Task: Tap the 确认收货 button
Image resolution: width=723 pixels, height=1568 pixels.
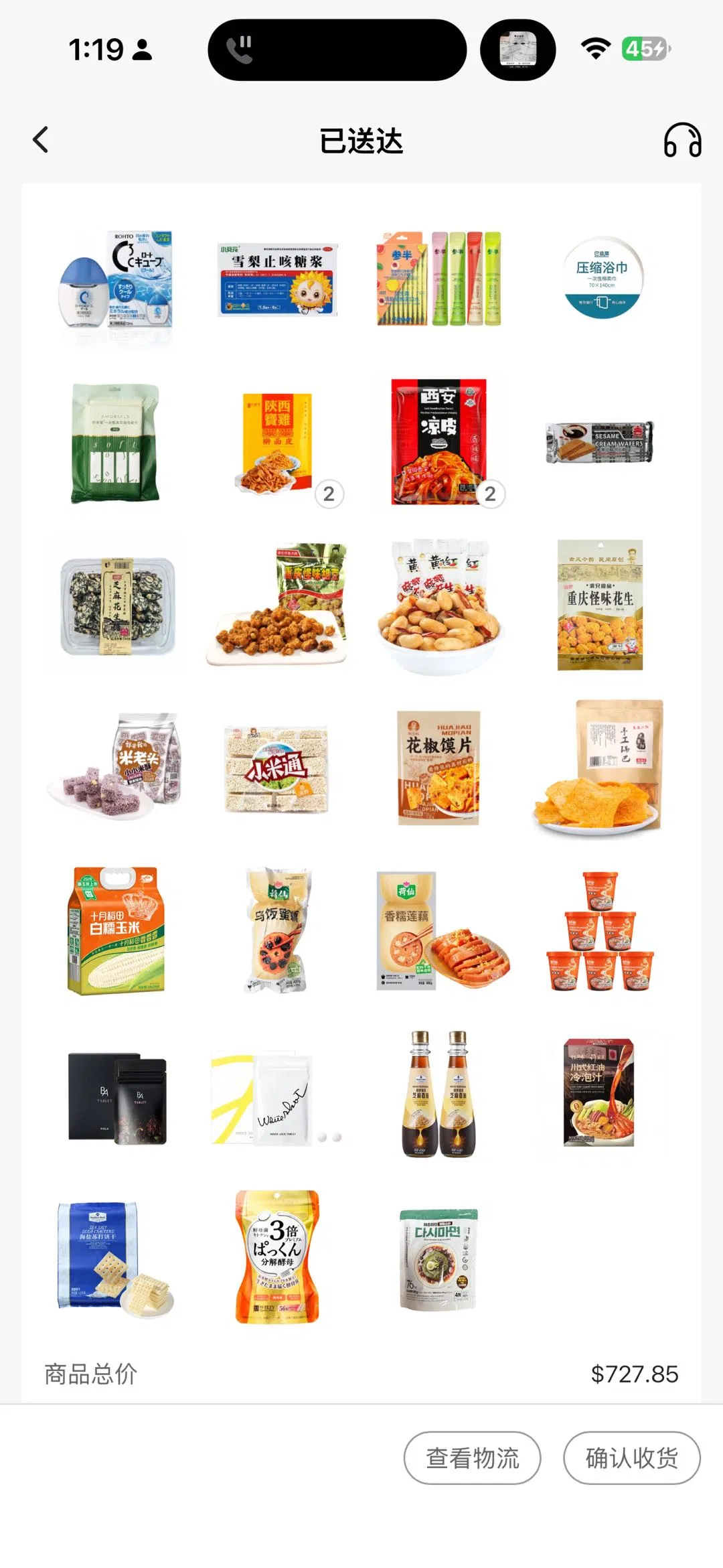Action: coord(631,1457)
